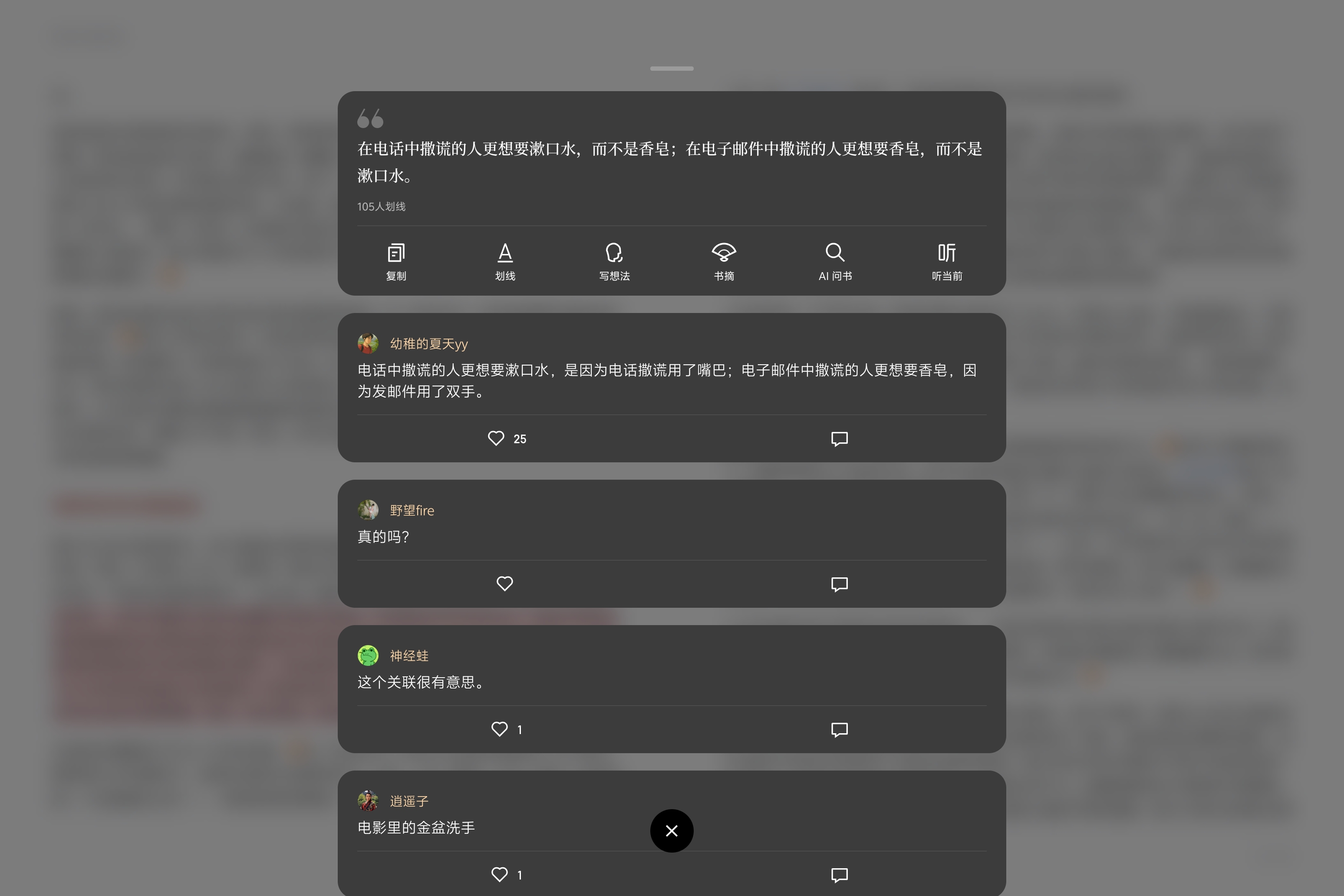This screenshot has height=896, width=1344.
Task: Reply to 神经蛙's comment
Action: tap(839, 729)
